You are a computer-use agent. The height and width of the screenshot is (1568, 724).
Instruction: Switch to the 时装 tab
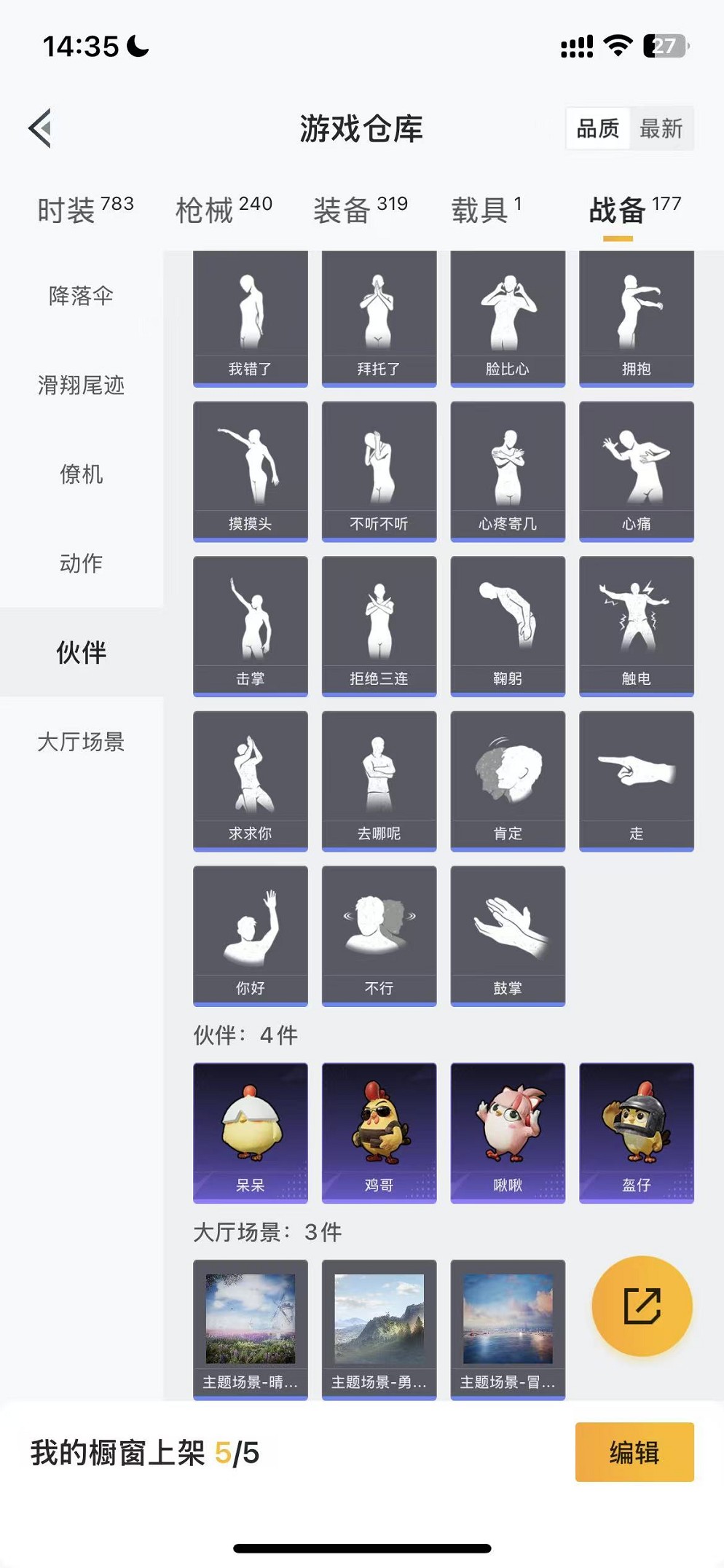[84, 210]
